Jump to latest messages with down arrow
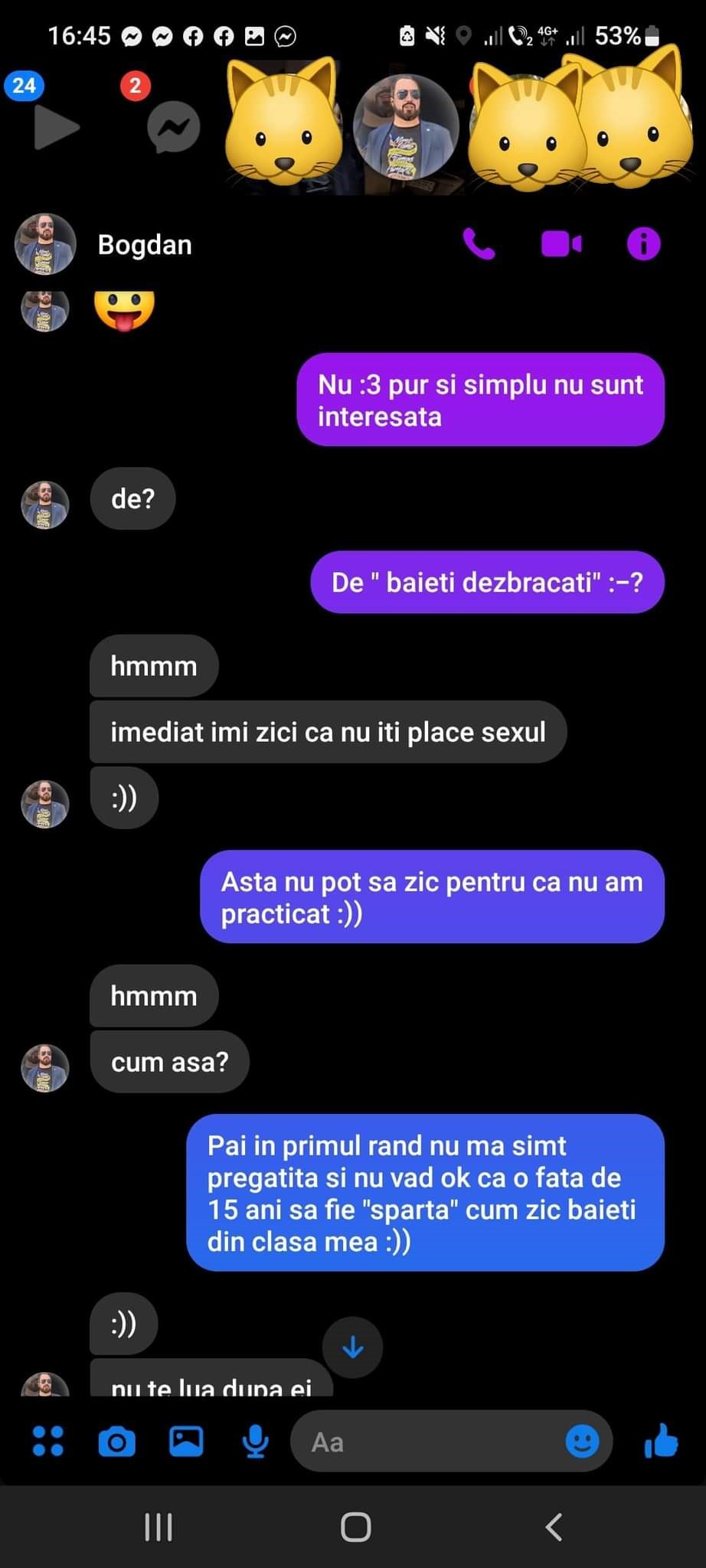 (353, 1347)
